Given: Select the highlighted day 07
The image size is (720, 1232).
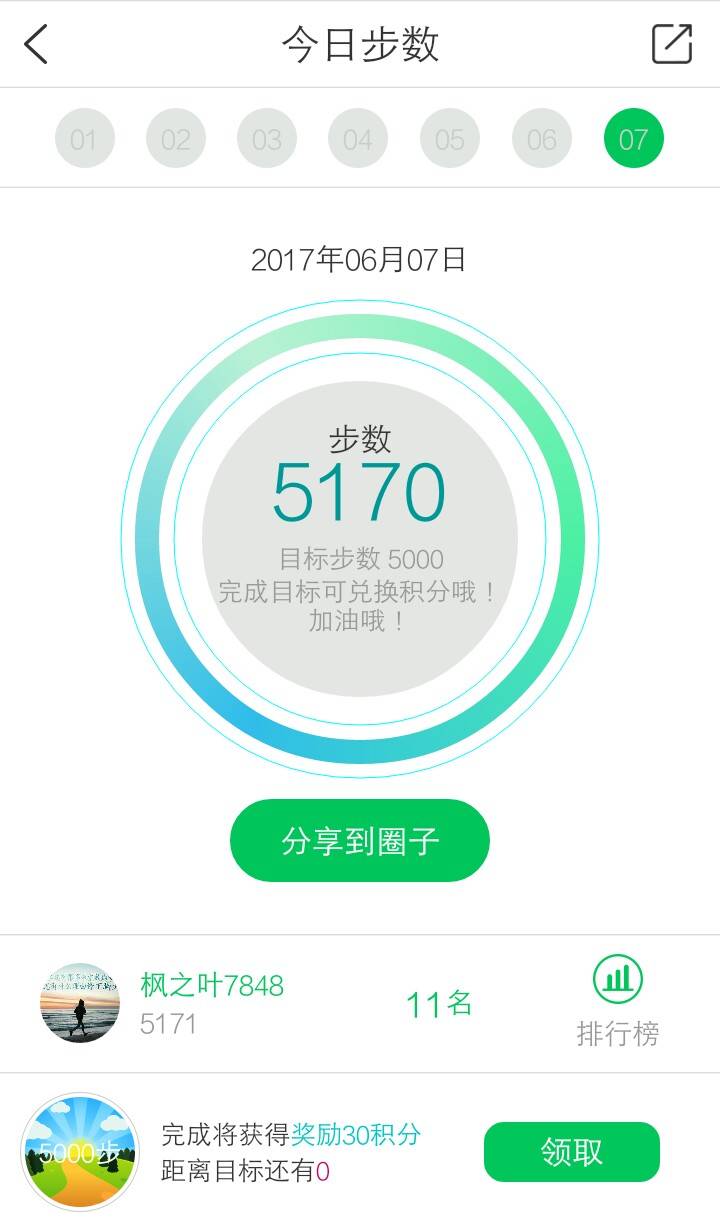Looking at the screenshot, I should tap(633, 139).
